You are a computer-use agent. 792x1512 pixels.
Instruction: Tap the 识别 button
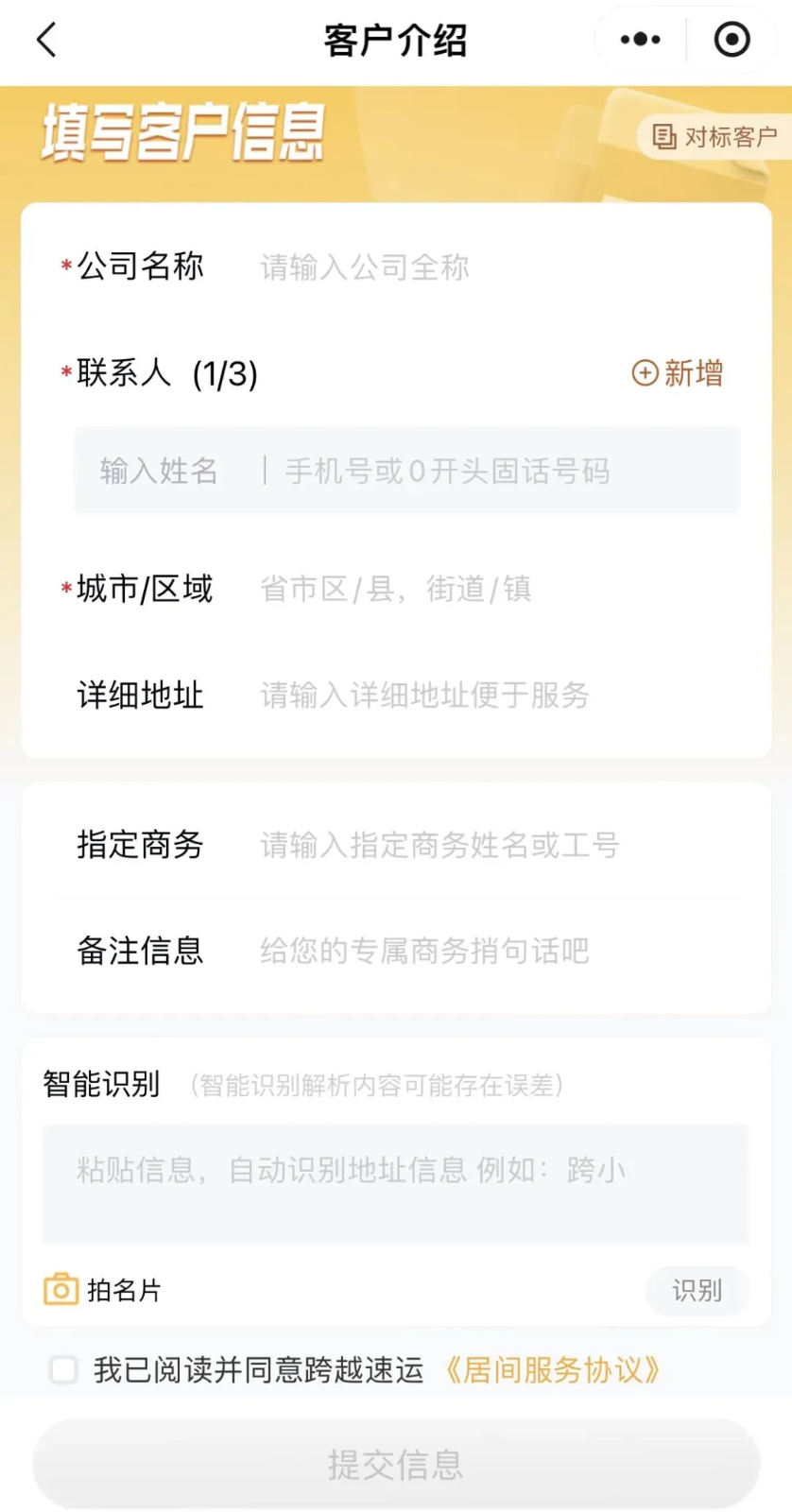(697, 1291)
